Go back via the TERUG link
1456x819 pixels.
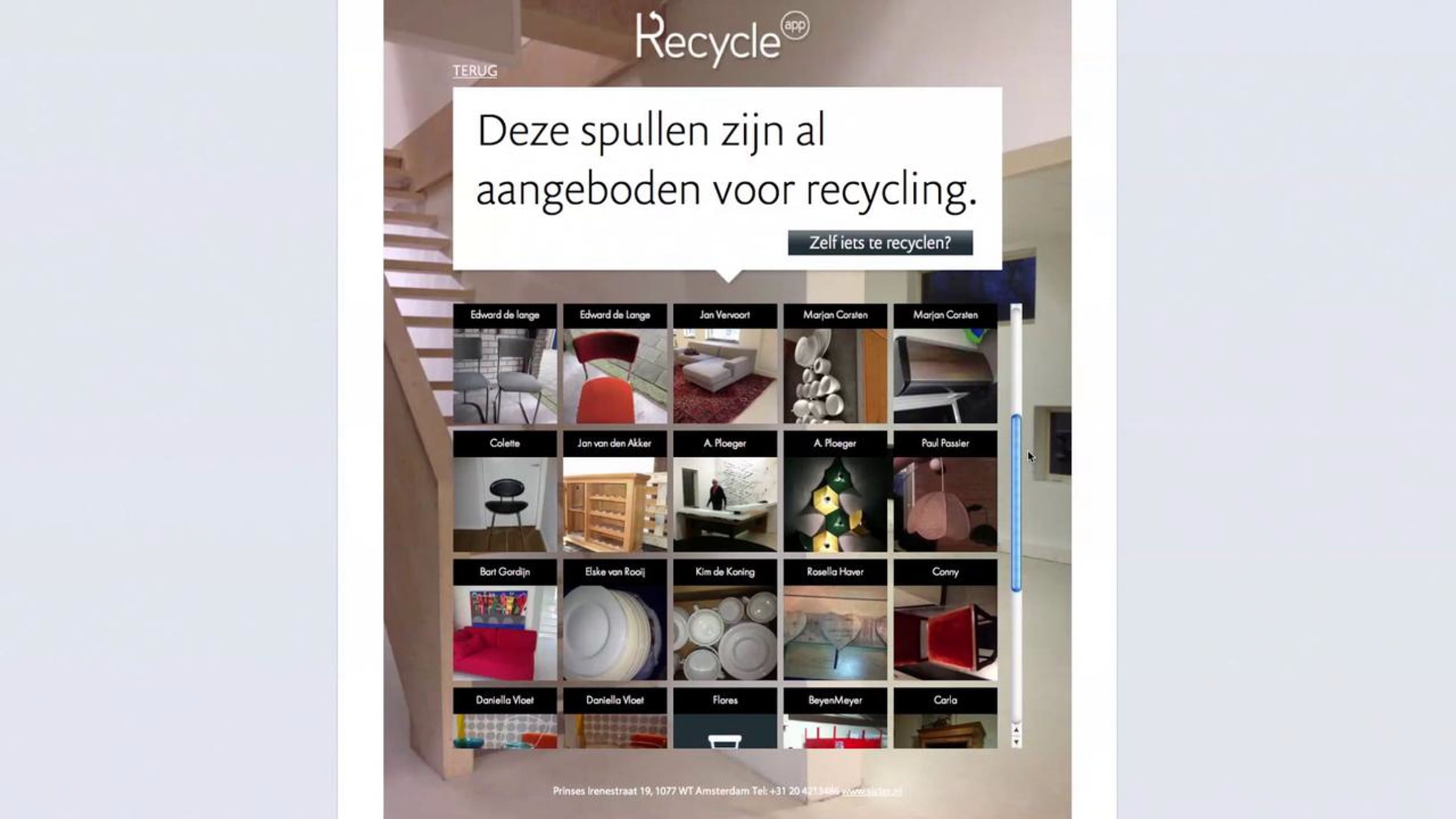474,71
